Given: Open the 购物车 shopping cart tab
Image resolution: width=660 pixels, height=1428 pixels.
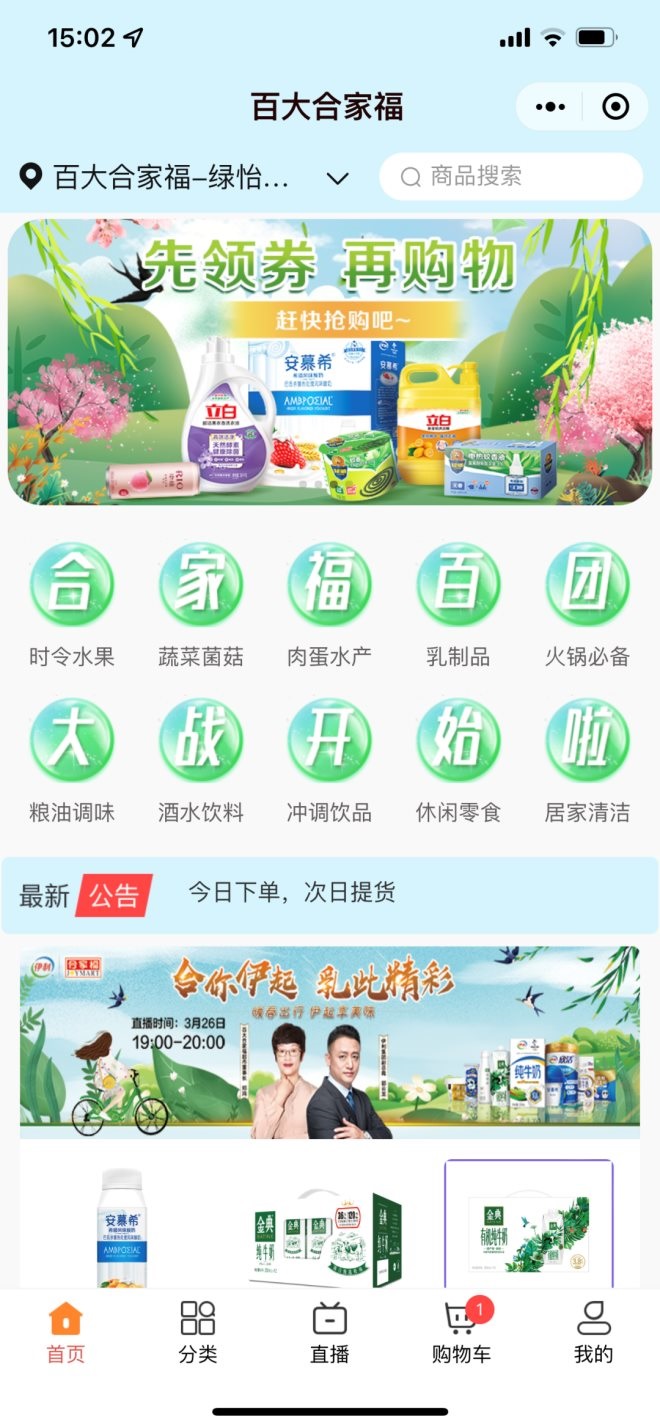Looking at the screenshot, I should (x=461, y=1332).
